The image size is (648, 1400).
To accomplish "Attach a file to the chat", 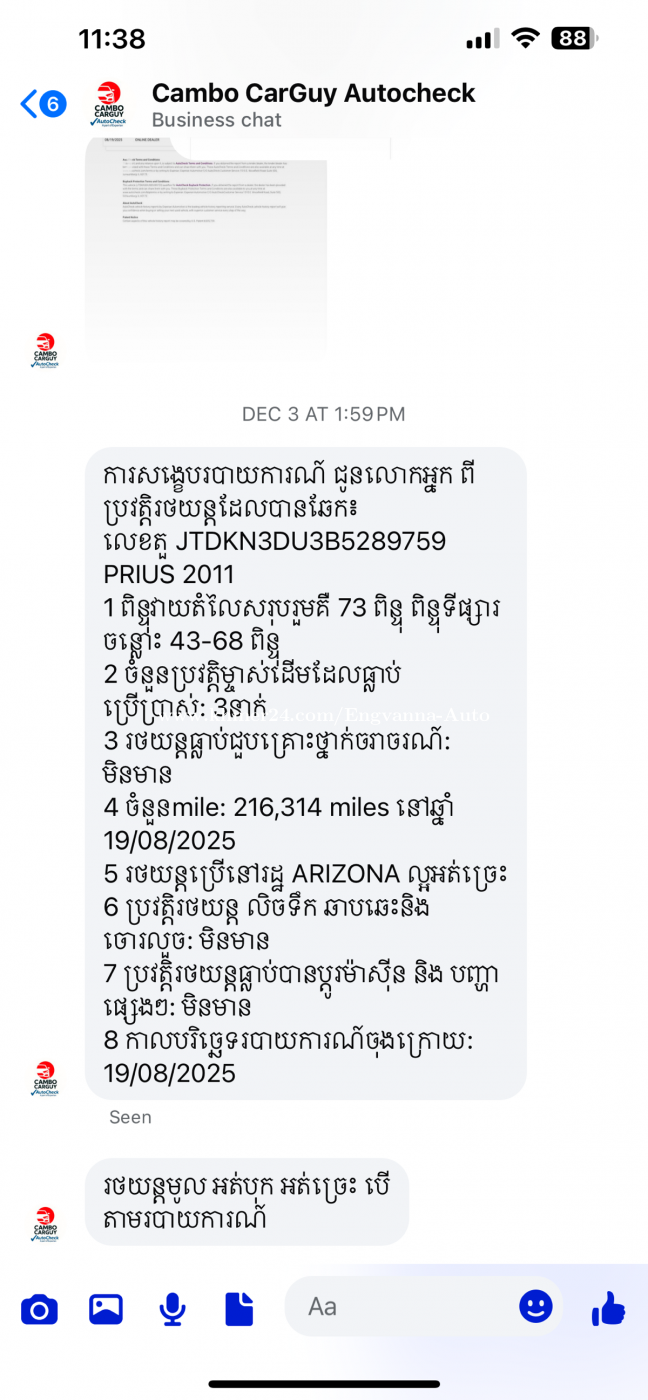I will [239, 1308].
